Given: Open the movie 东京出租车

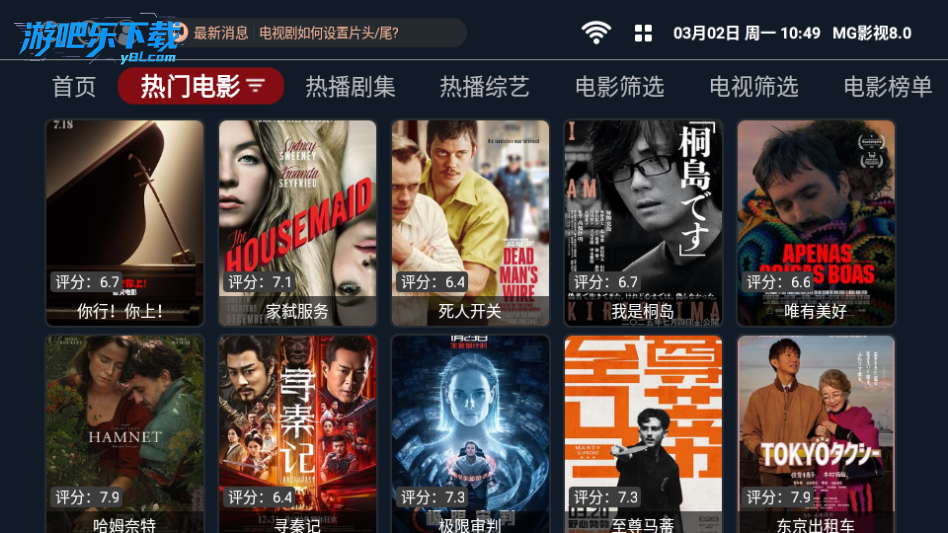Looking at the screenshot, I should point(816,432).
